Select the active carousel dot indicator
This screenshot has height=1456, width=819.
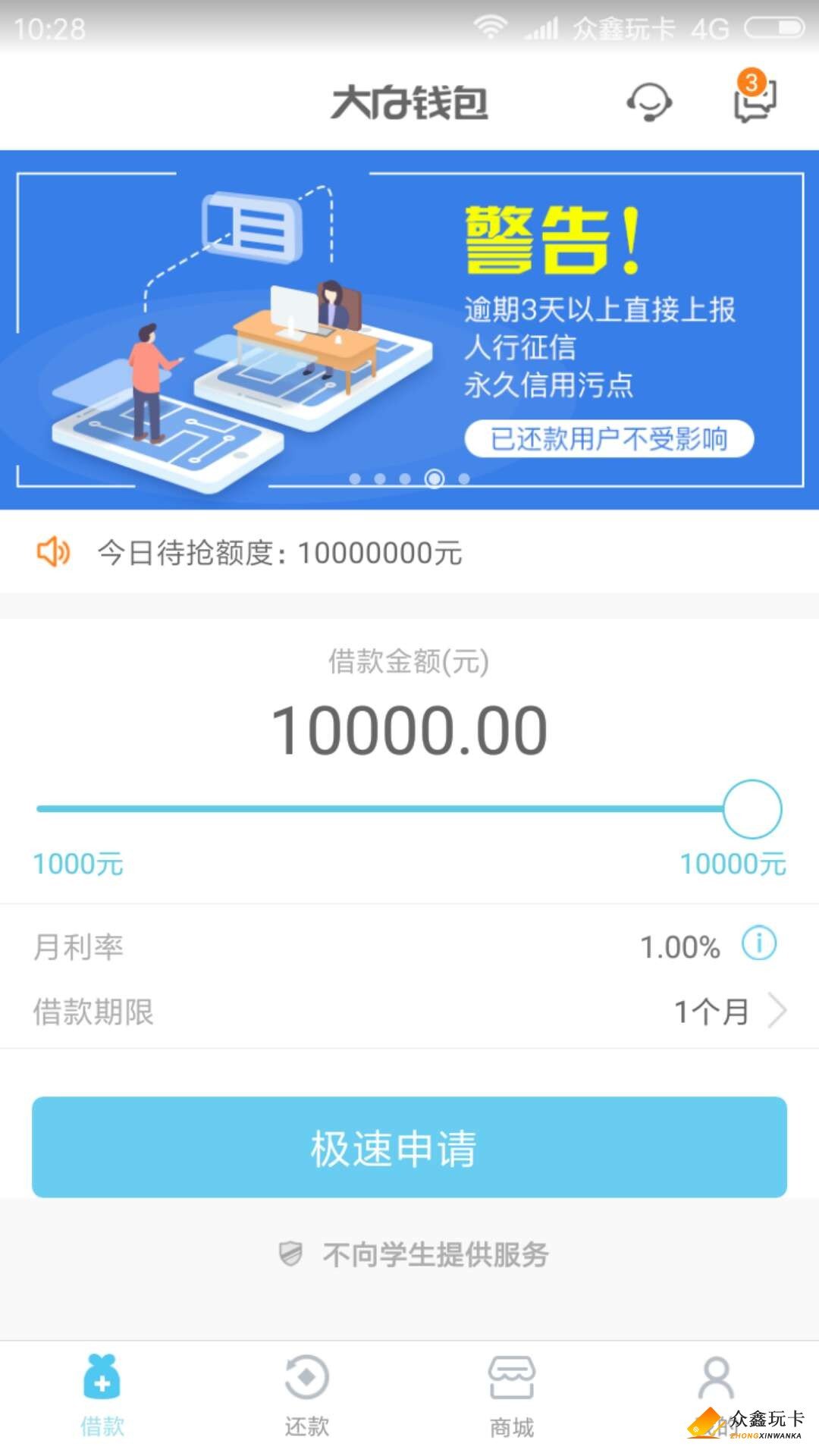click(435, 479)
